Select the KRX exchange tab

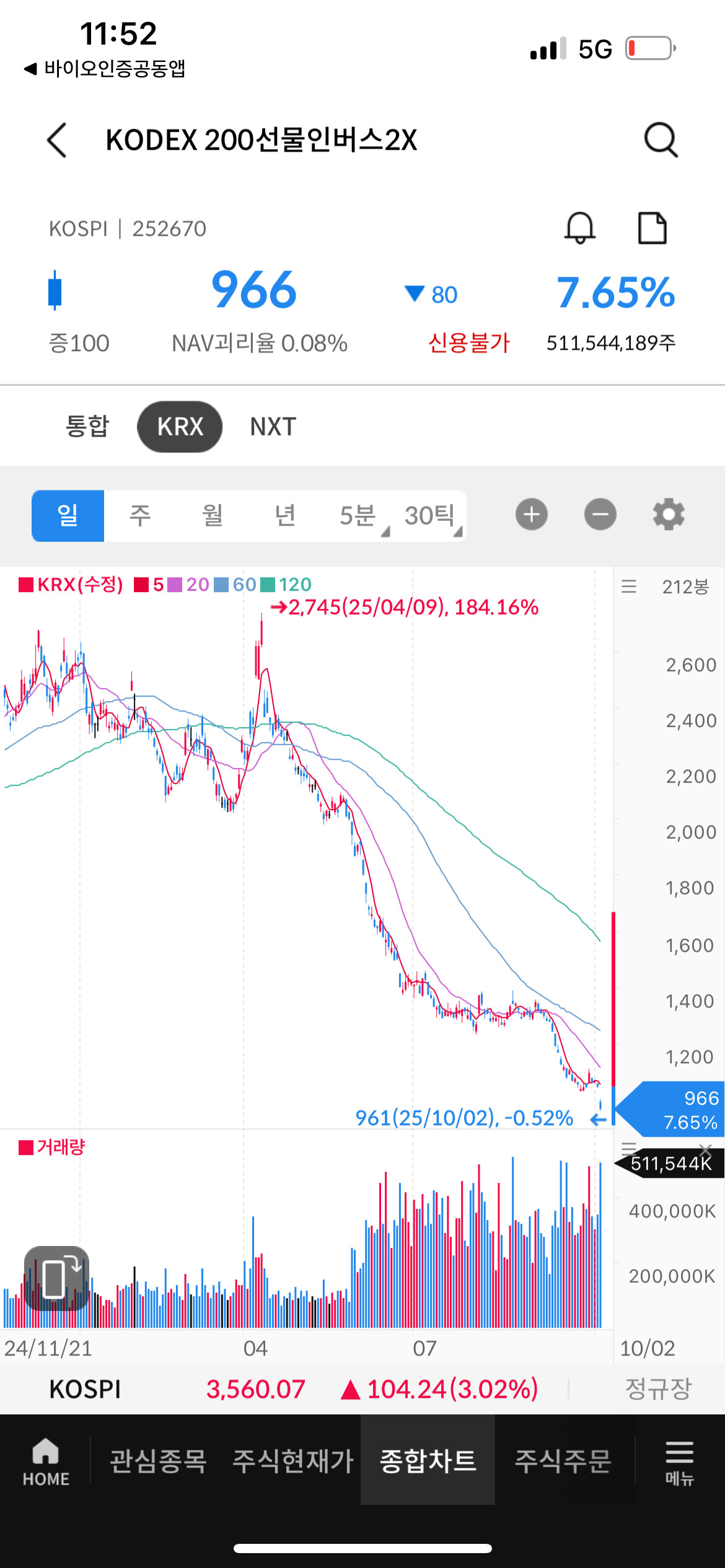pos(180,427)
